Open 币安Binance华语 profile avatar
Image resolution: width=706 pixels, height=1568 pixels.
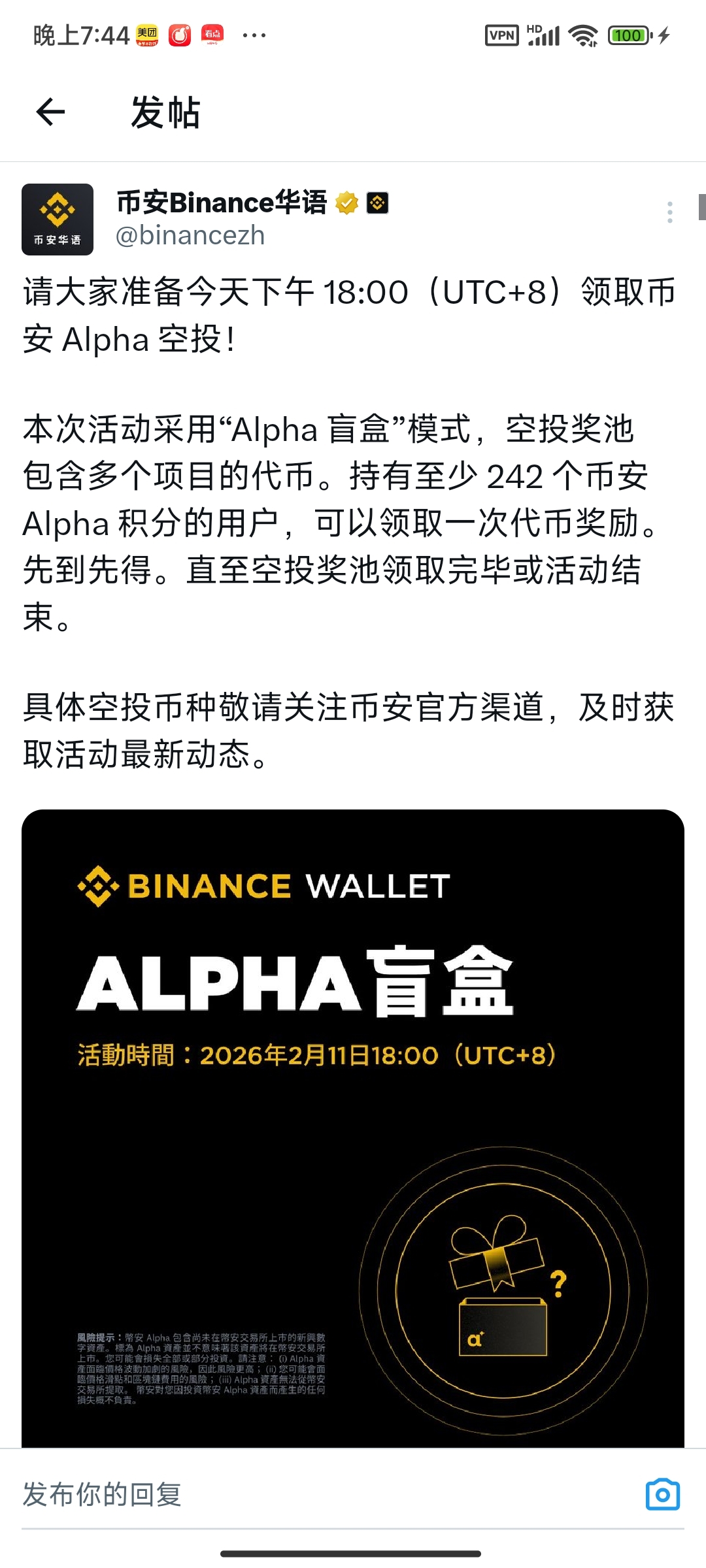(58, 219)
